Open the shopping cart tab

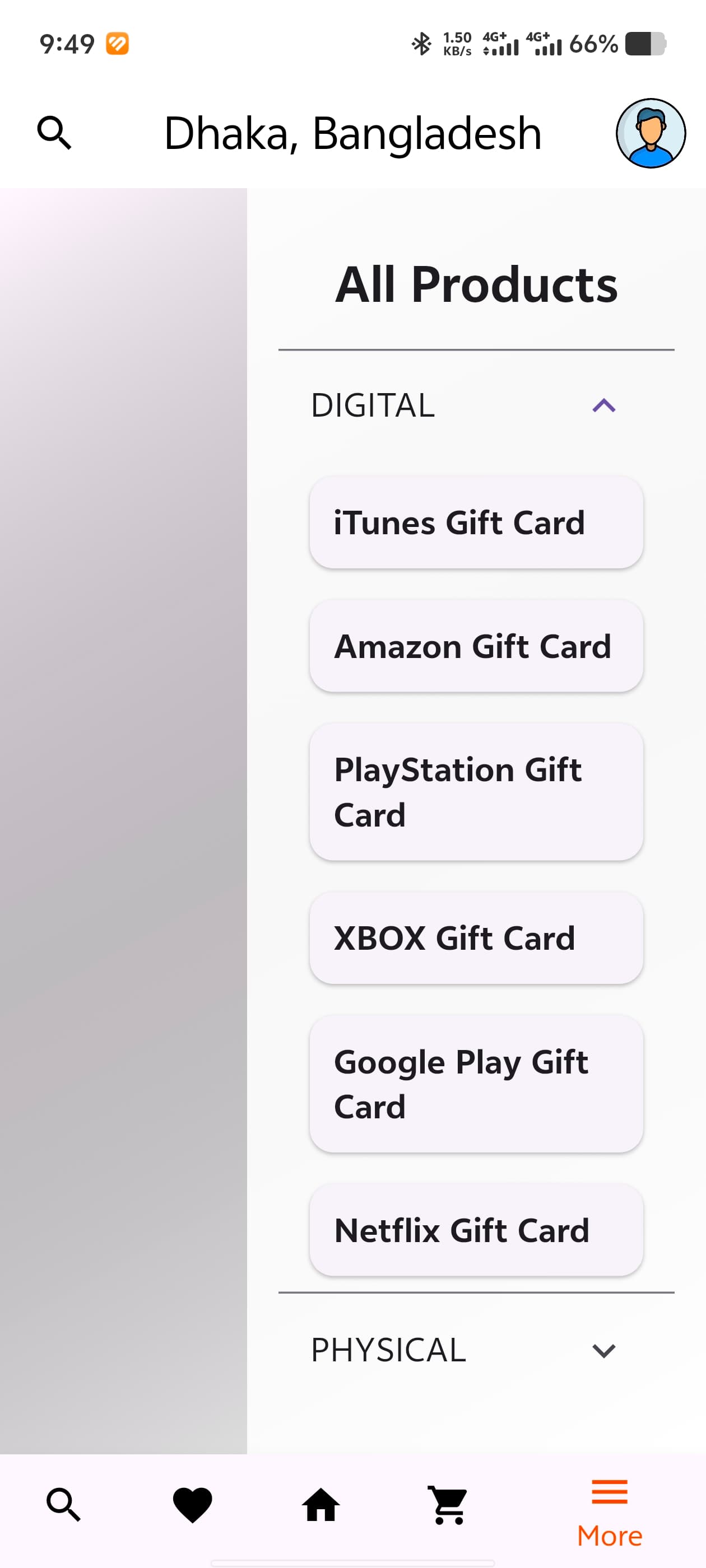pos(448,1505)
